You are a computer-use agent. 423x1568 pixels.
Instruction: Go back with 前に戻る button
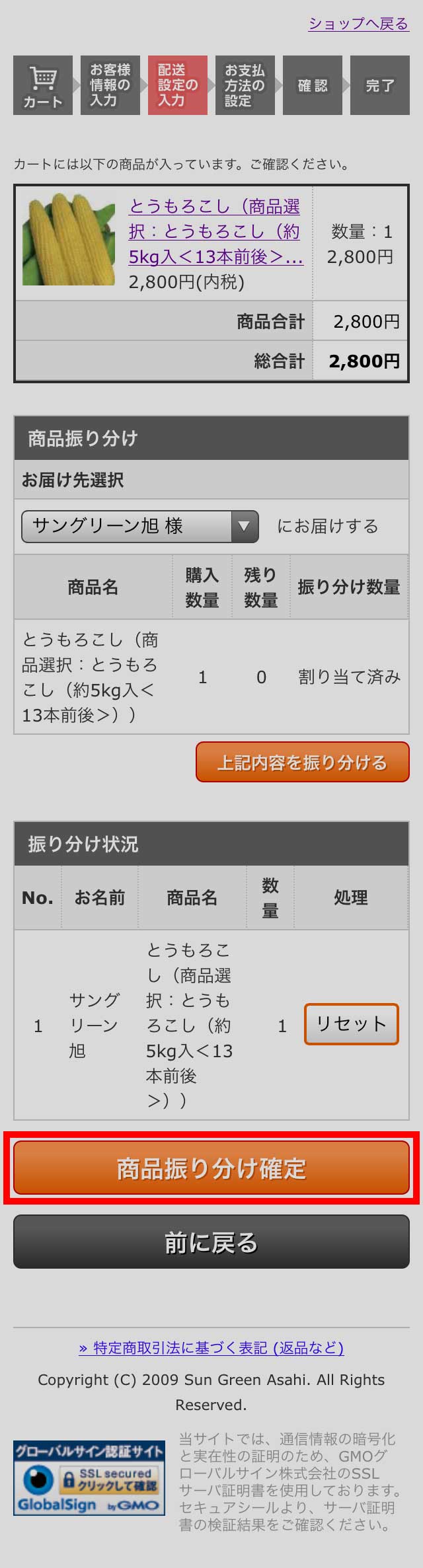tap(211, 1242)
